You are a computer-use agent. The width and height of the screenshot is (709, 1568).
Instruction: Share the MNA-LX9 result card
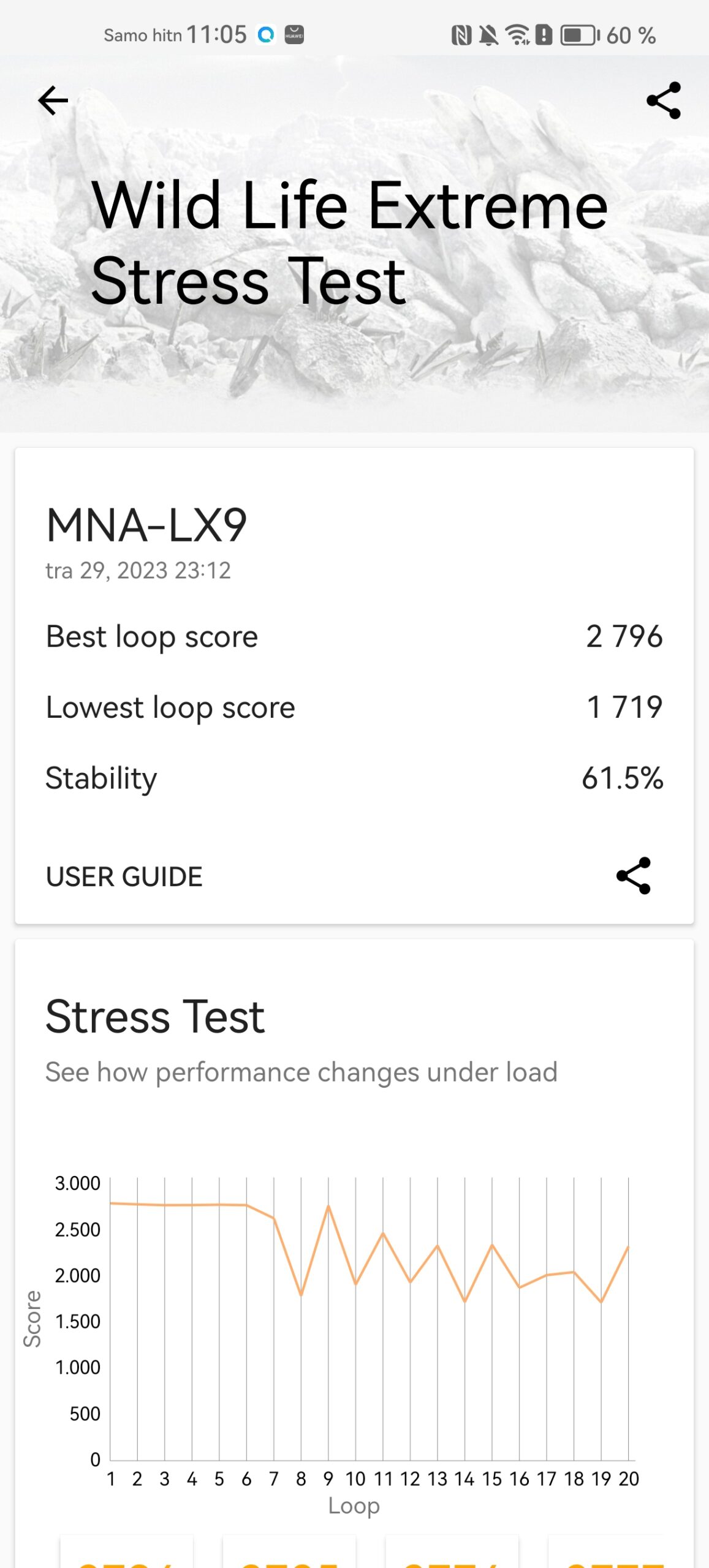[633, 875]
